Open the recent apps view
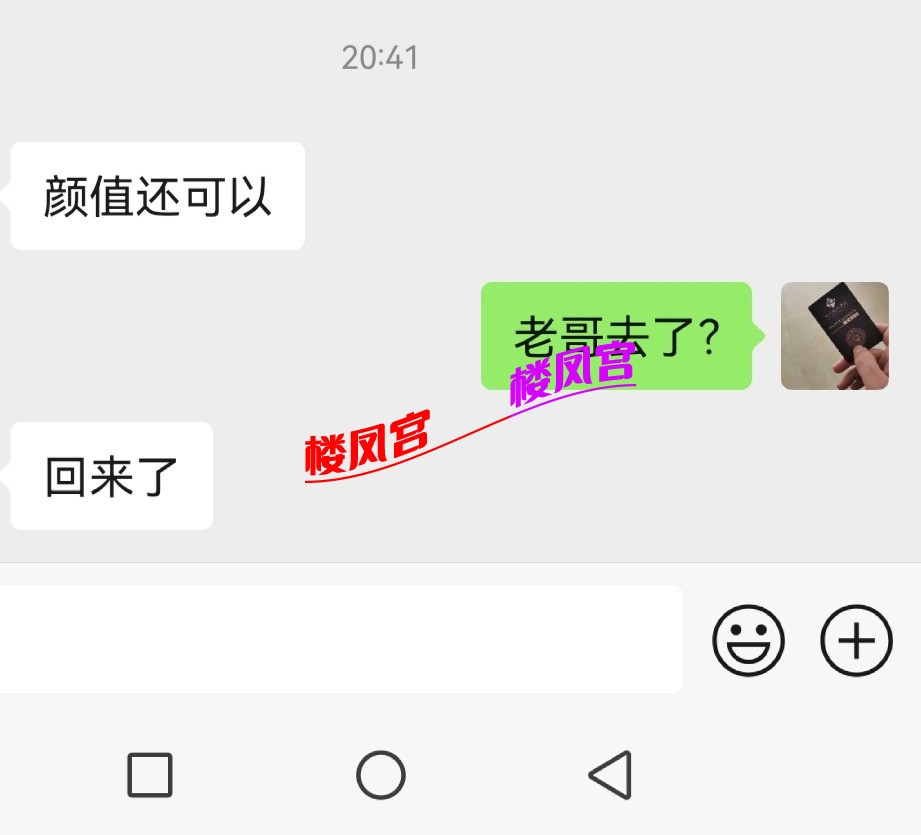921x835 pixels. (150, 775)
